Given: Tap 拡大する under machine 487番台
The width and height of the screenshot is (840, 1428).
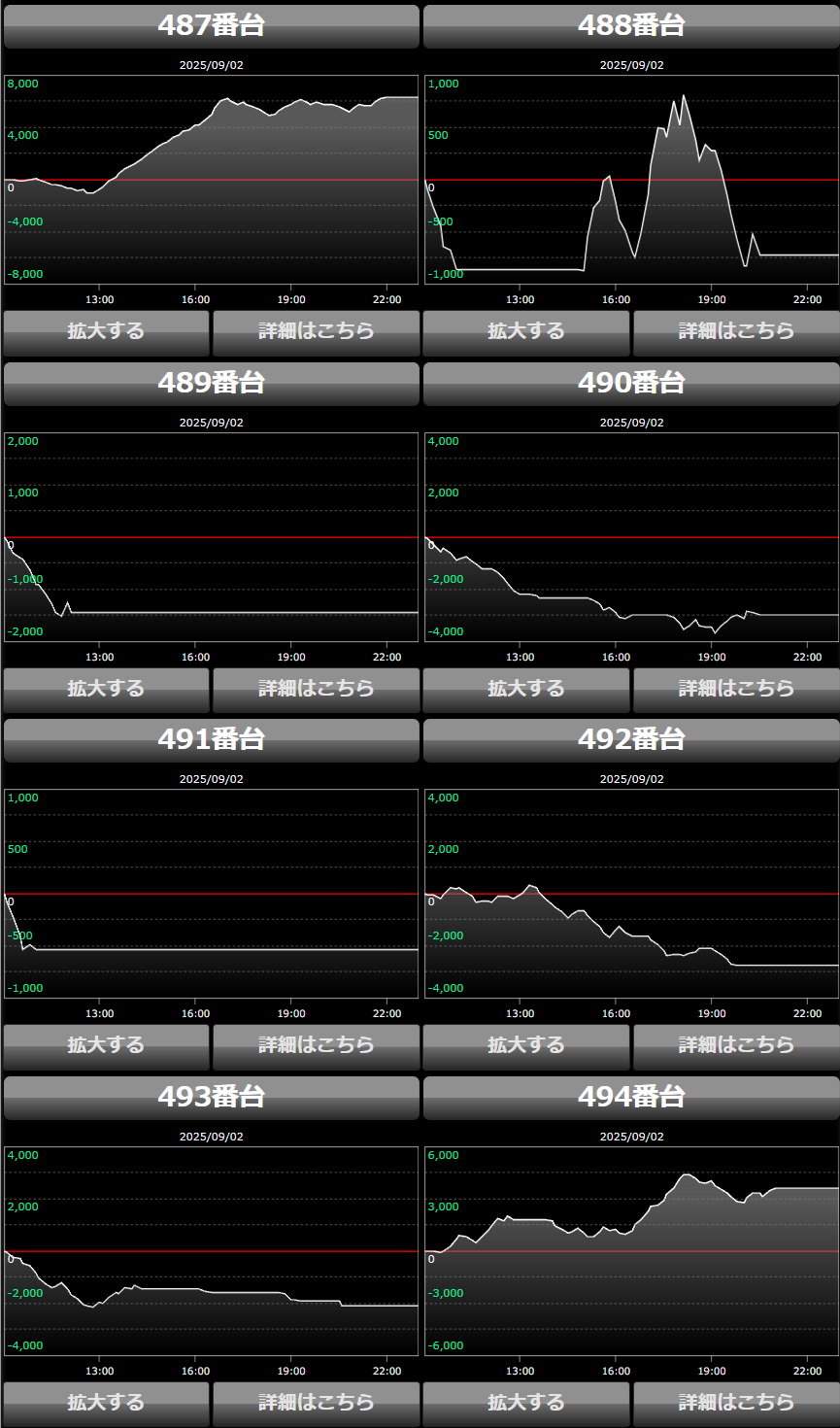Looking at the screenshot, I should [x=106, y=333].
